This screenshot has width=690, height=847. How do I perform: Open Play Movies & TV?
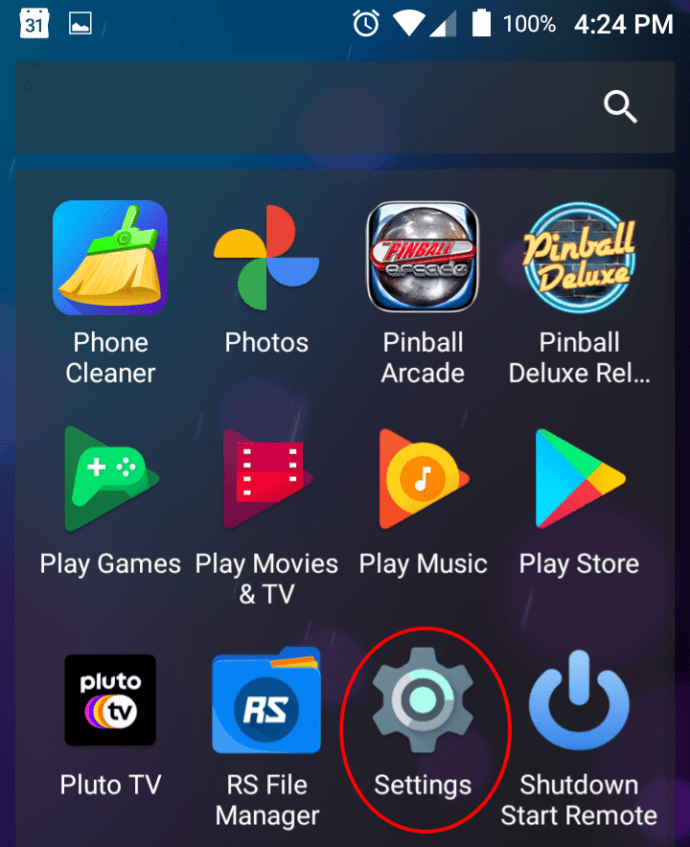coord(266,480)
